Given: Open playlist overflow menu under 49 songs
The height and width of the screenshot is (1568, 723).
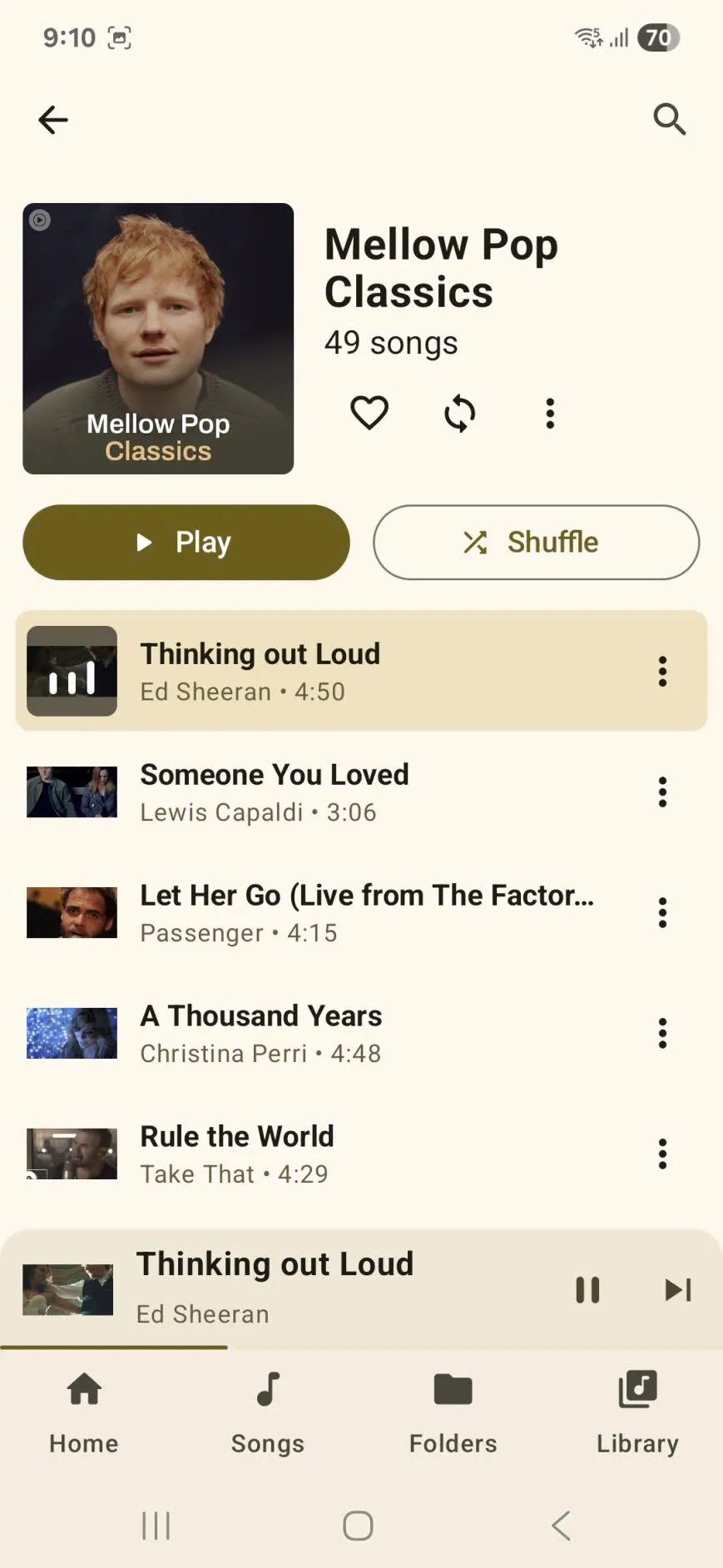Looking at the screenshot, I should point(550,413).
